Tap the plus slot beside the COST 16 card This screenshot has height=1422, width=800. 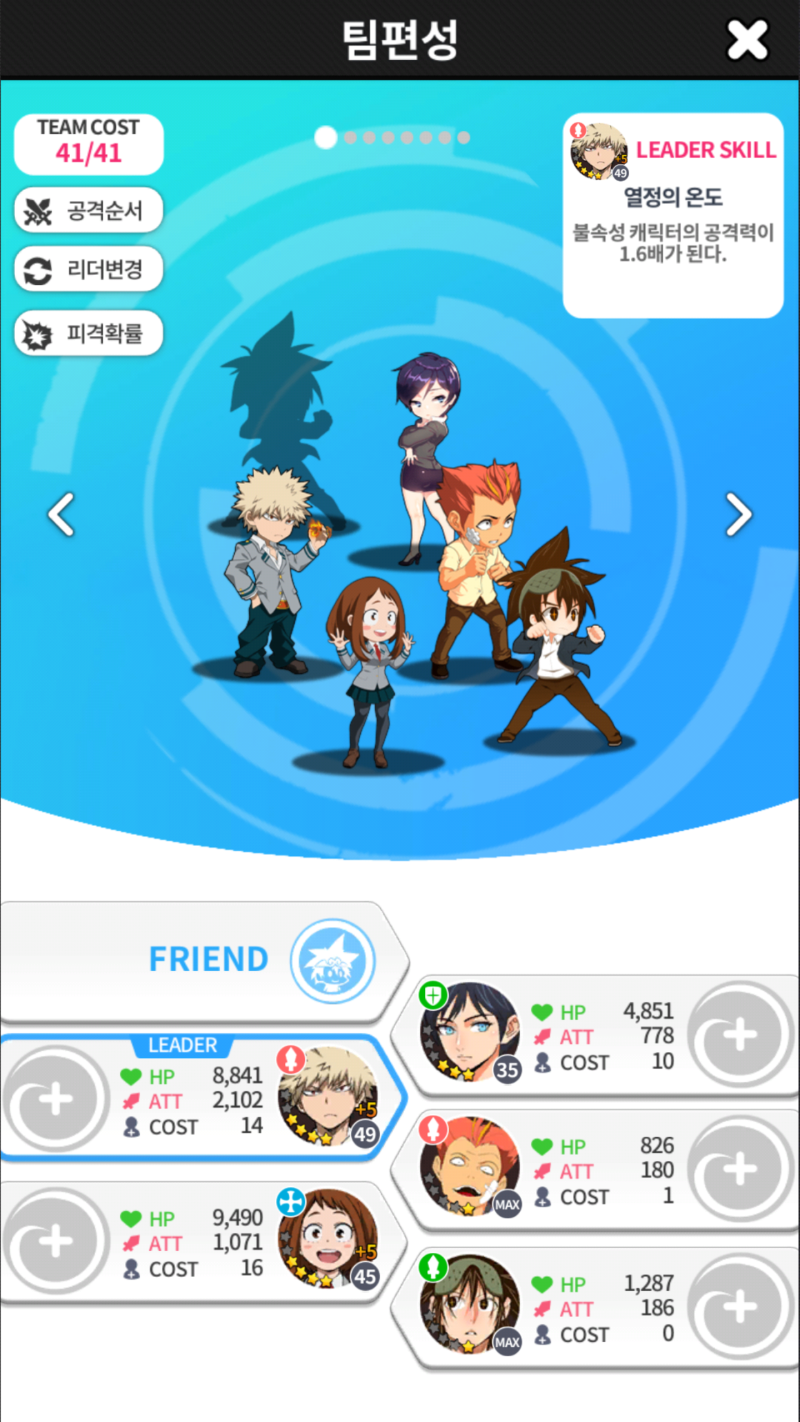pyautogui.click(x=55, y=1242)
